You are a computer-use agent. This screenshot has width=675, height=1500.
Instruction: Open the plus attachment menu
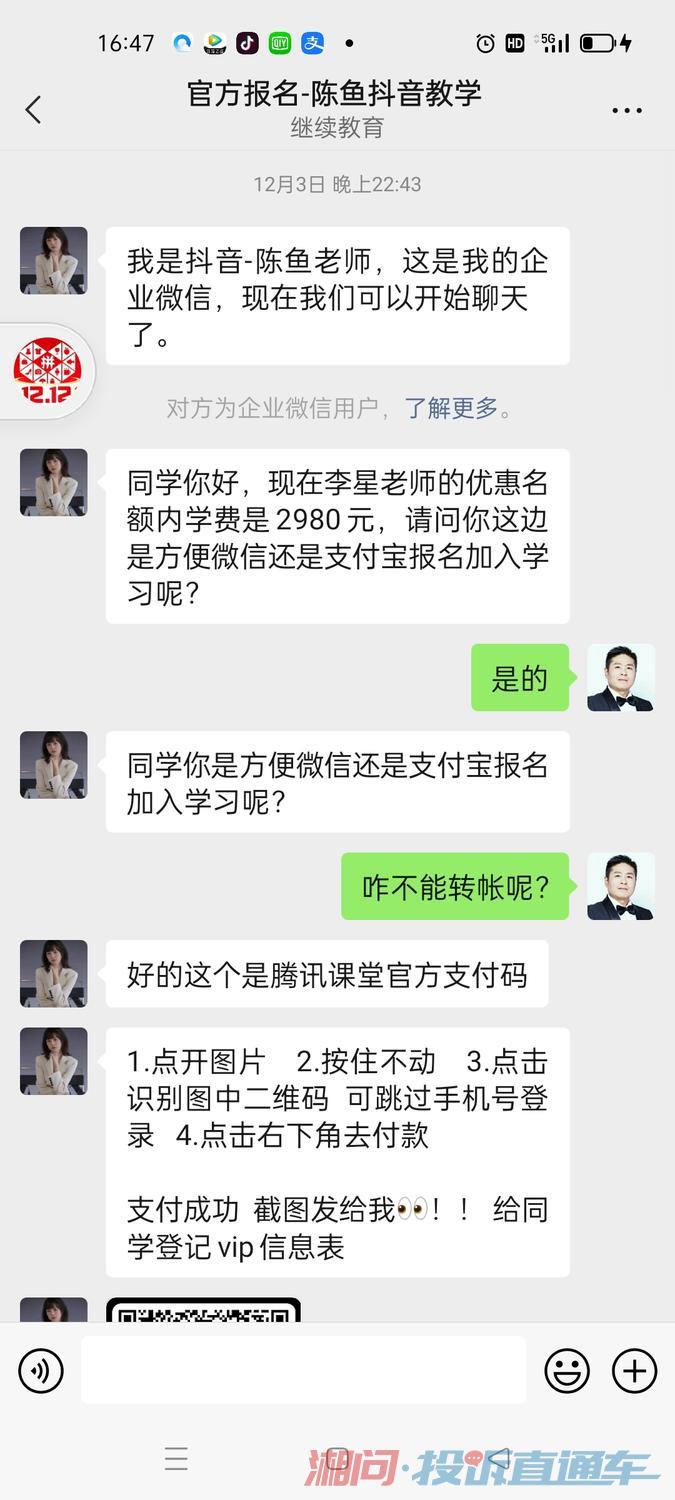click(x=635, y=1370)
